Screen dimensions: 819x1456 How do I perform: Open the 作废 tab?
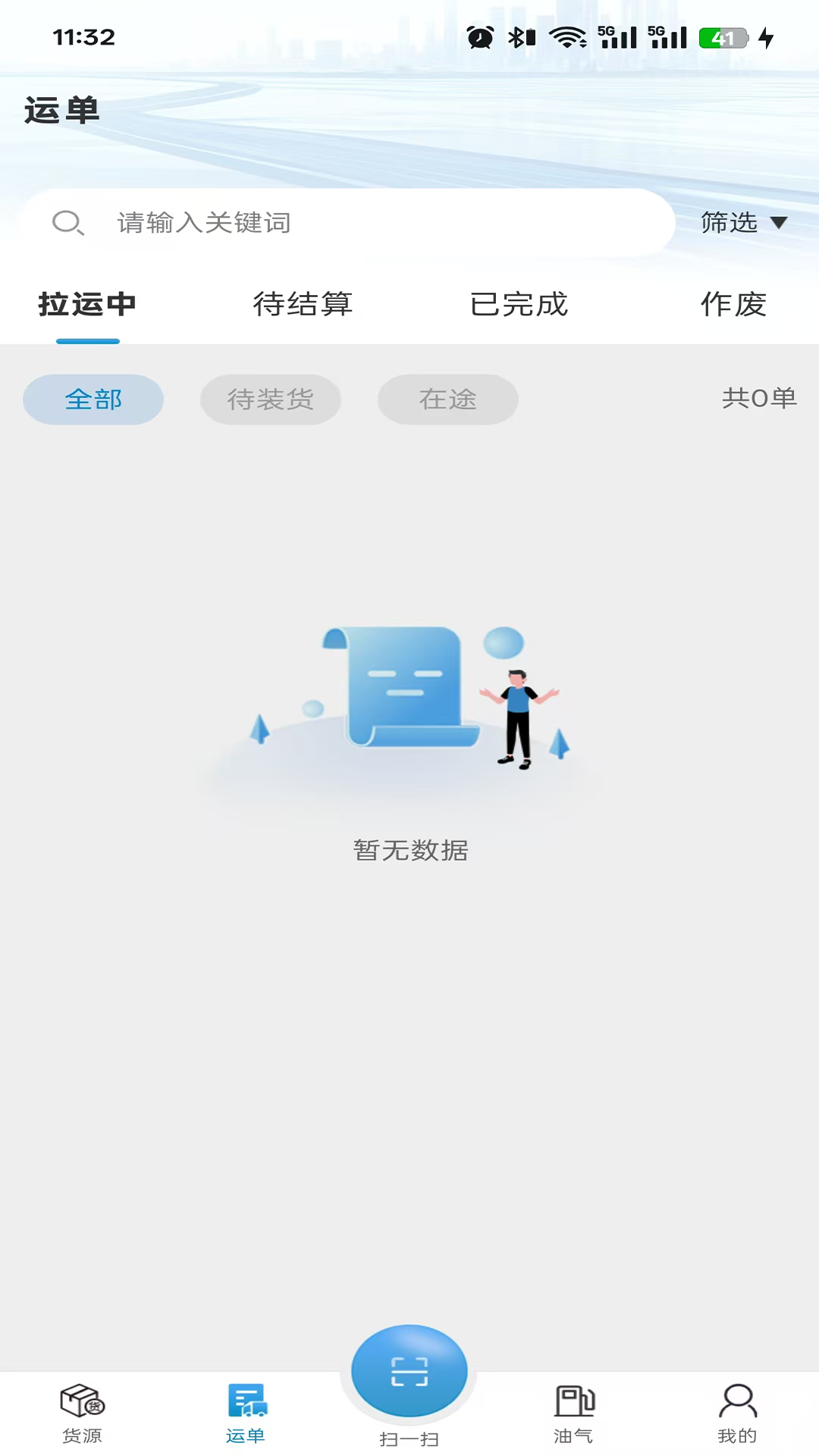pyautogui.click(x=733, y=305)
